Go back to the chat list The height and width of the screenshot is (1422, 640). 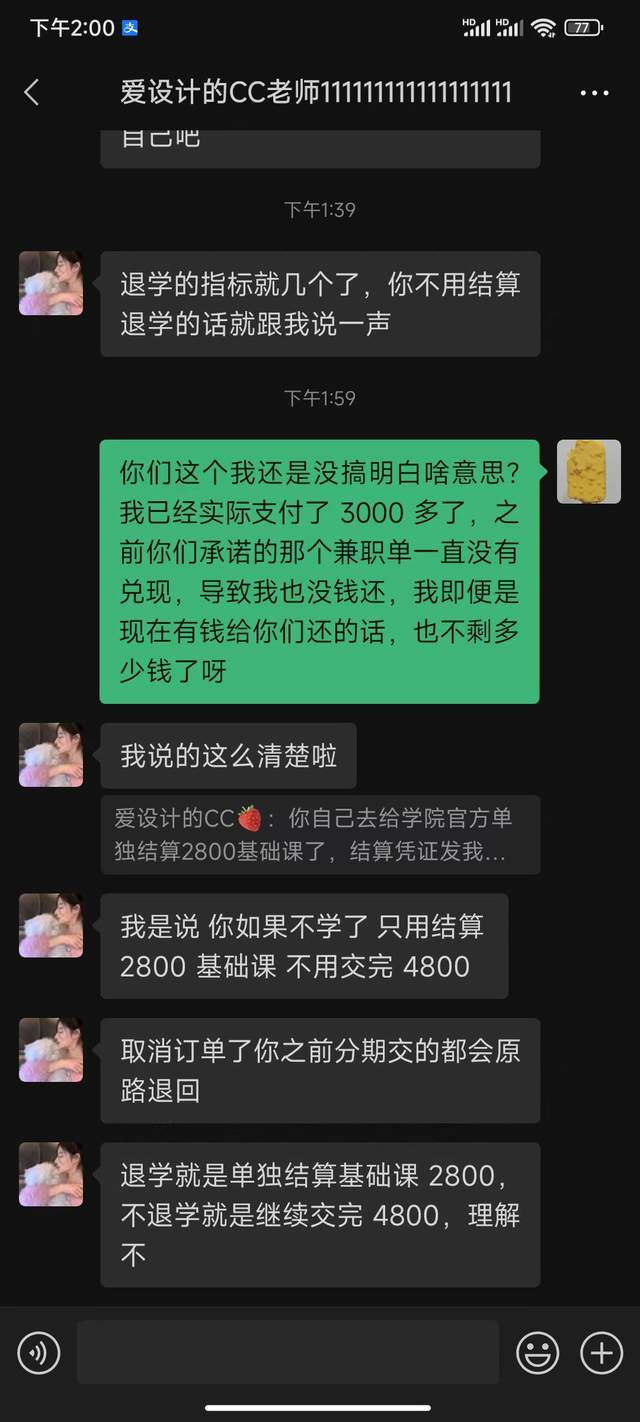(32, 93)
